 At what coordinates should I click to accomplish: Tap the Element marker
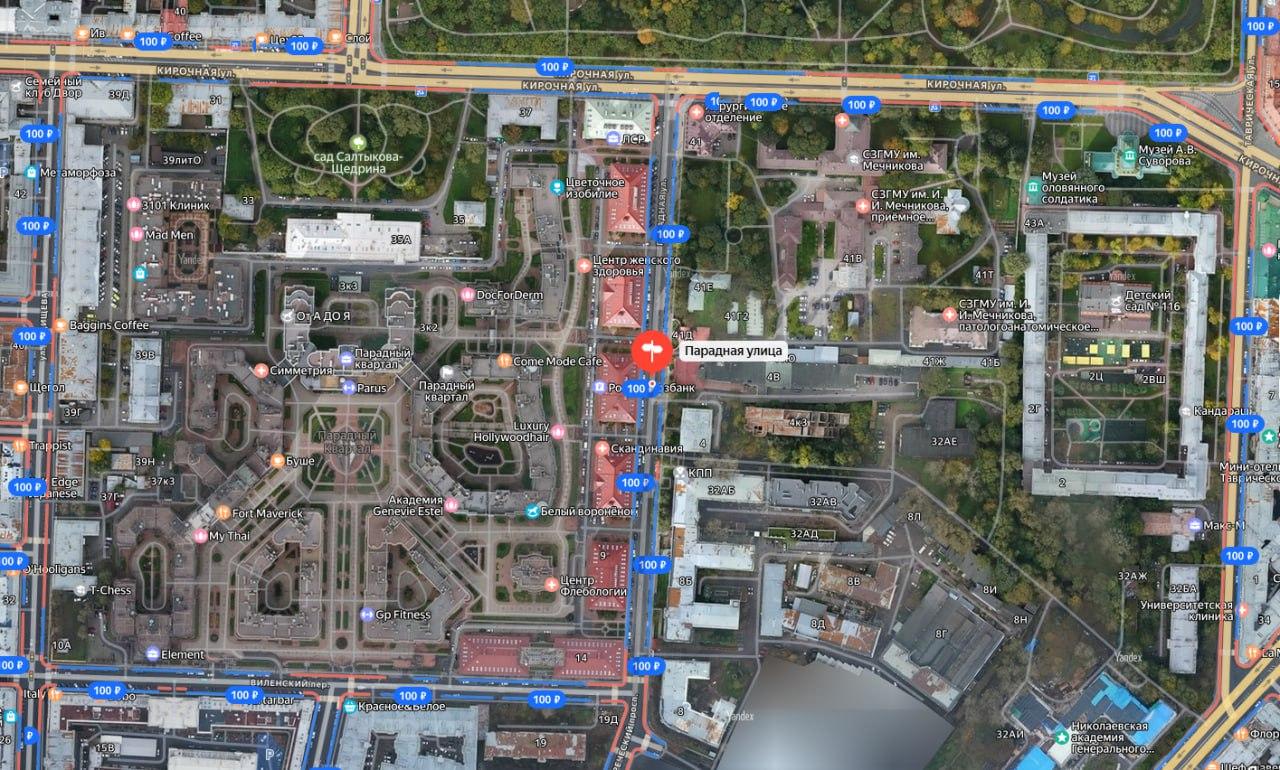(x=152, y=654)
